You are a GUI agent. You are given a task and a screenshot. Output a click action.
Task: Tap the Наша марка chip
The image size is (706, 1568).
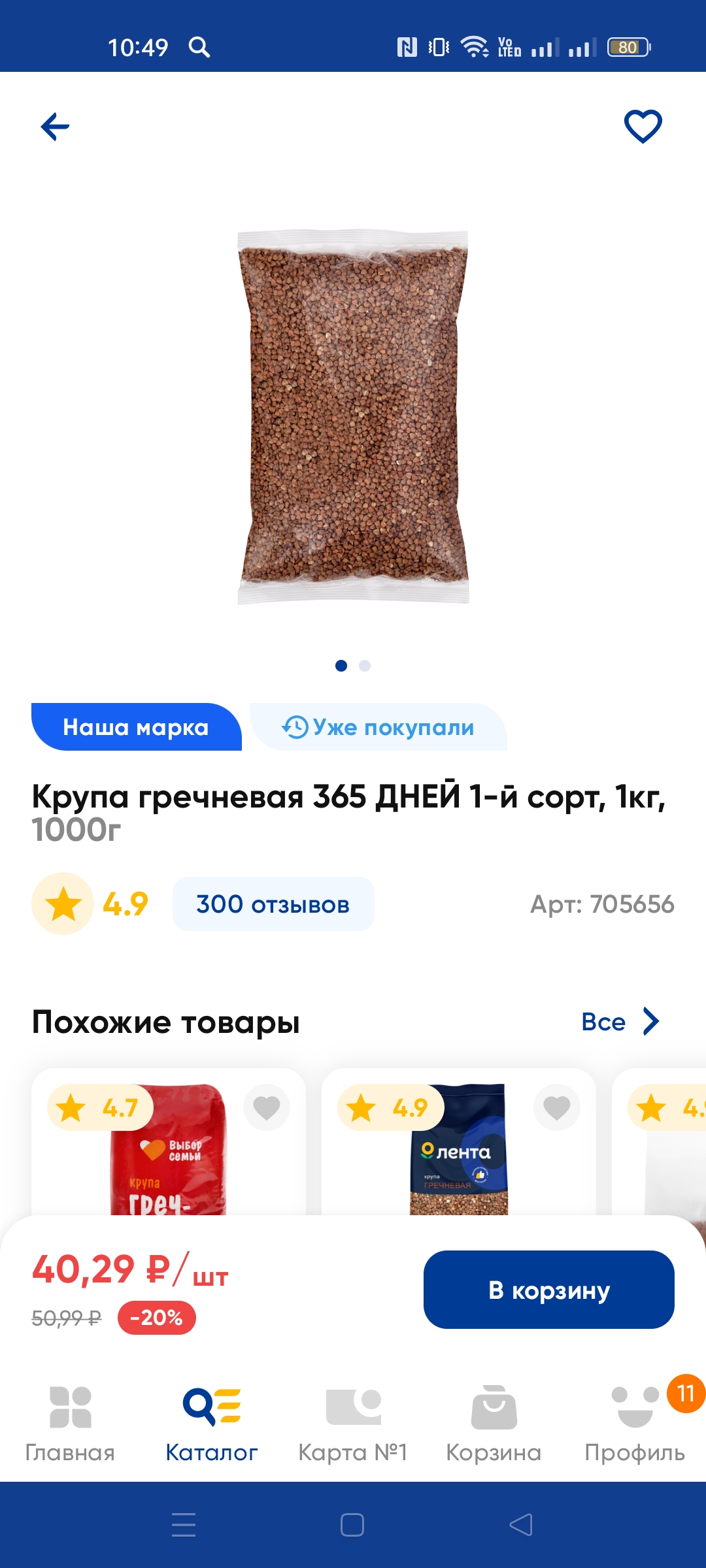(136, 727)
